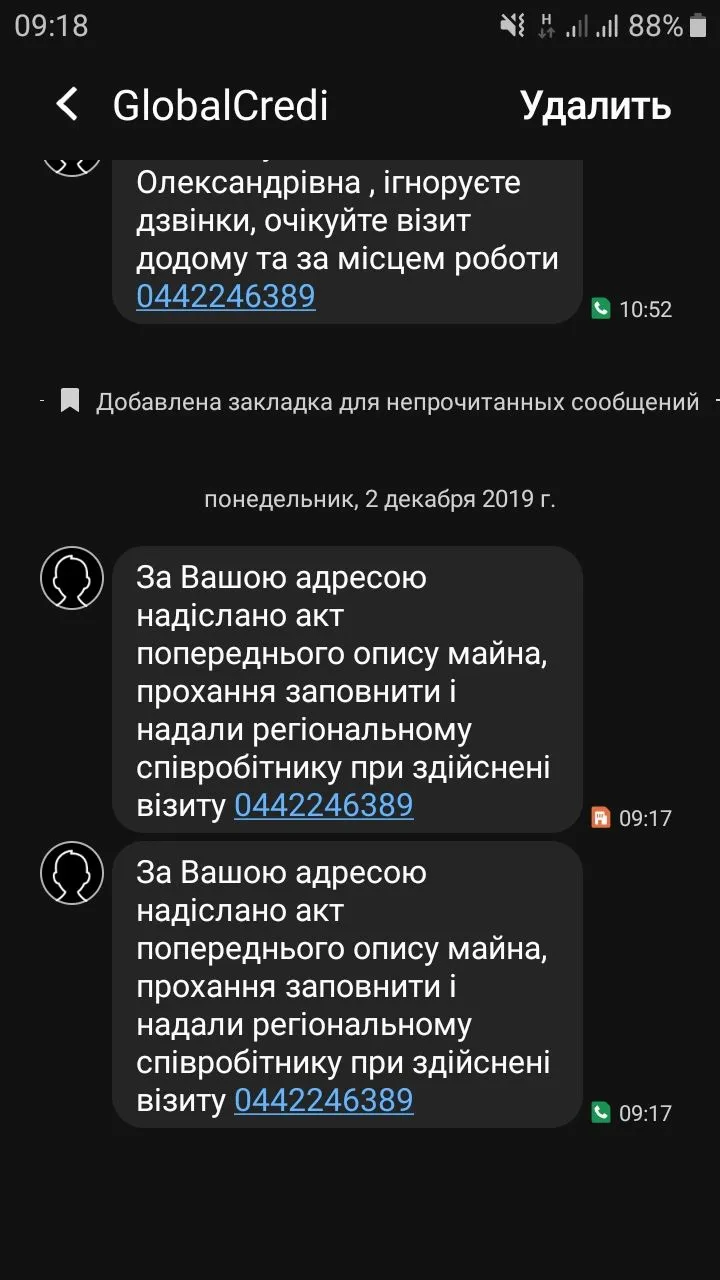Tap the Удалить button
The height and width of the screenshot is (1280, 720).
[595, 105]
